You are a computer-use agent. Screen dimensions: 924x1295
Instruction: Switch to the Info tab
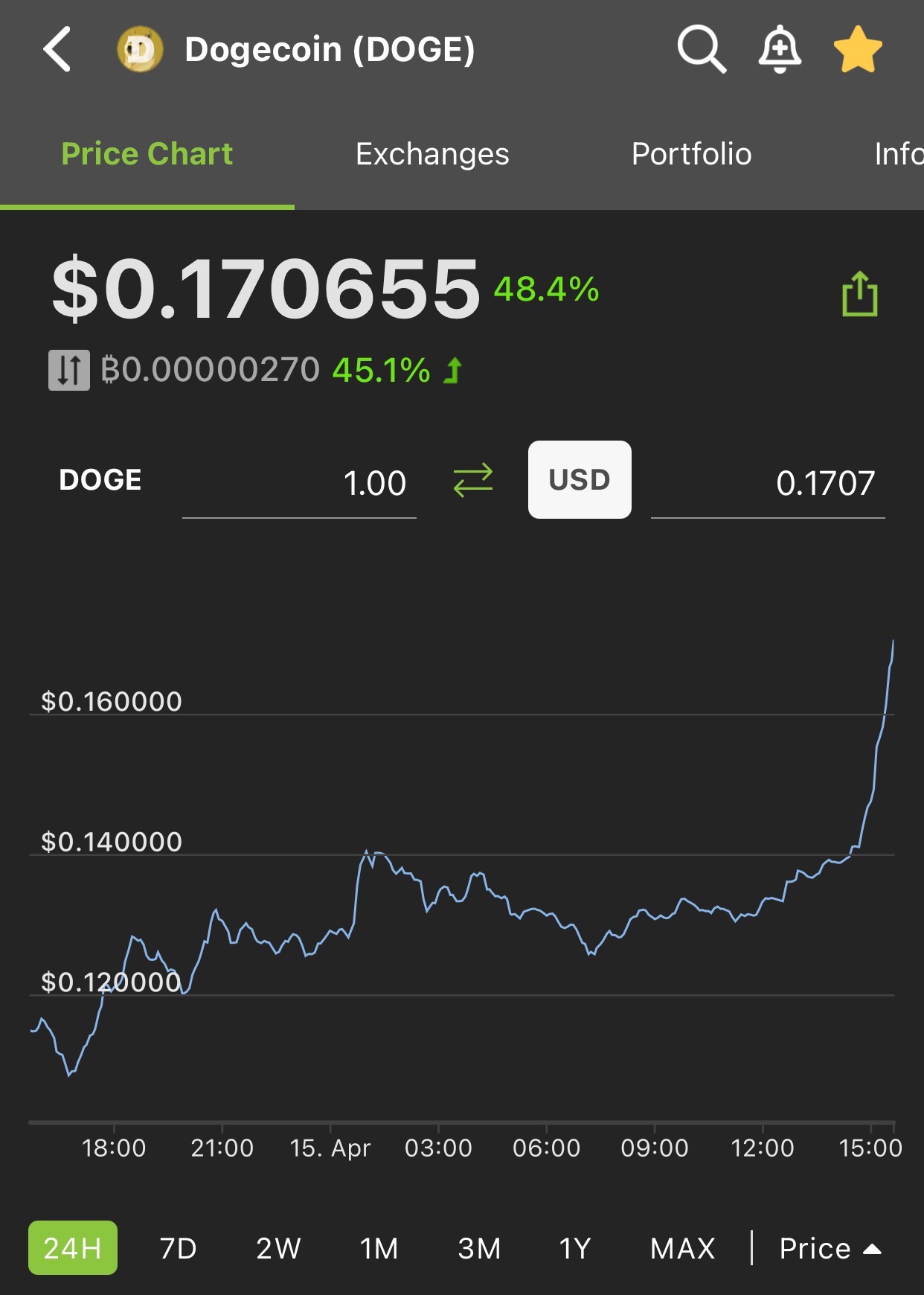coord(899,154)
